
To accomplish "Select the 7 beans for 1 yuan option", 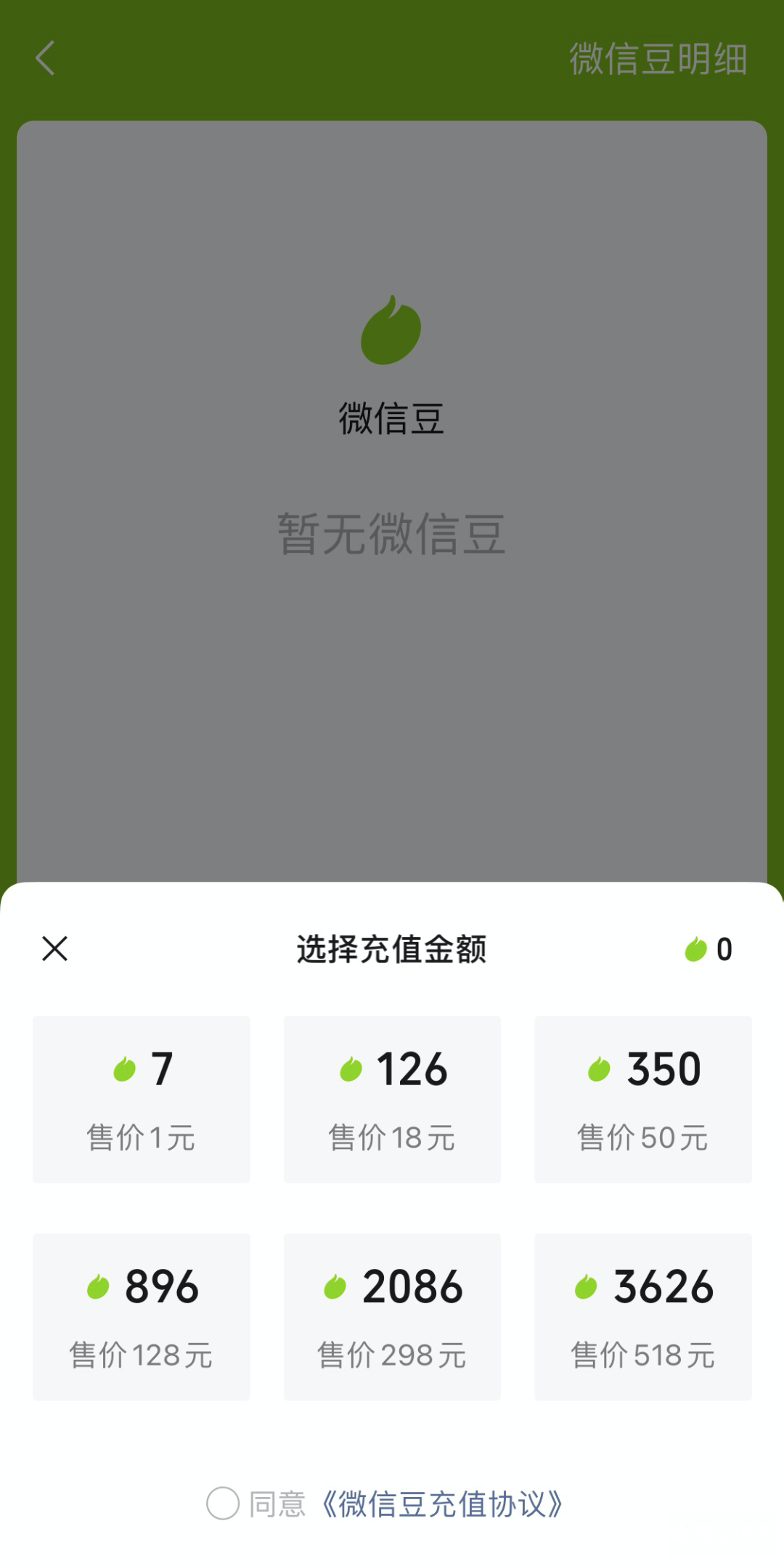I will pyautogui.click(x=140, y=1099).
